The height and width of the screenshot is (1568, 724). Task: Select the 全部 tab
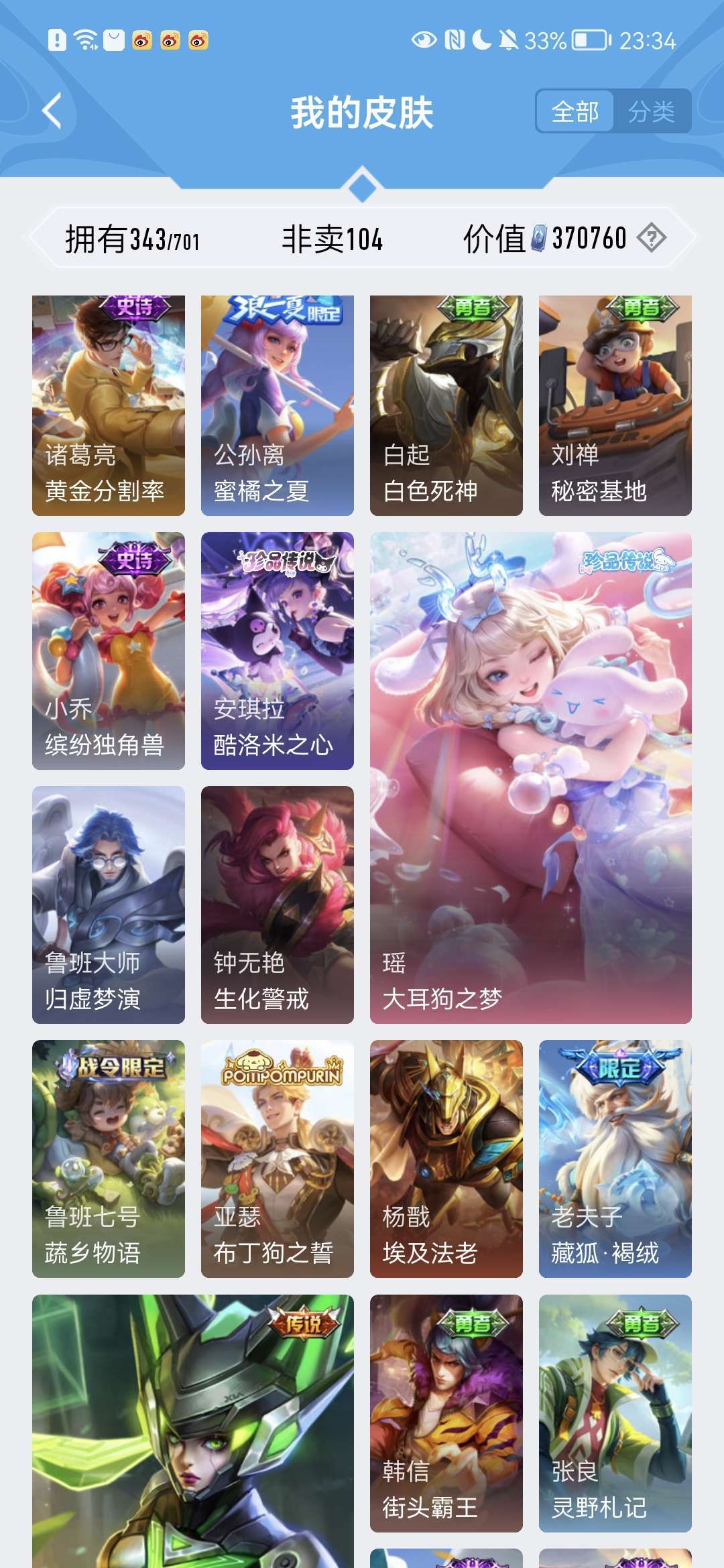pos(575,111)
